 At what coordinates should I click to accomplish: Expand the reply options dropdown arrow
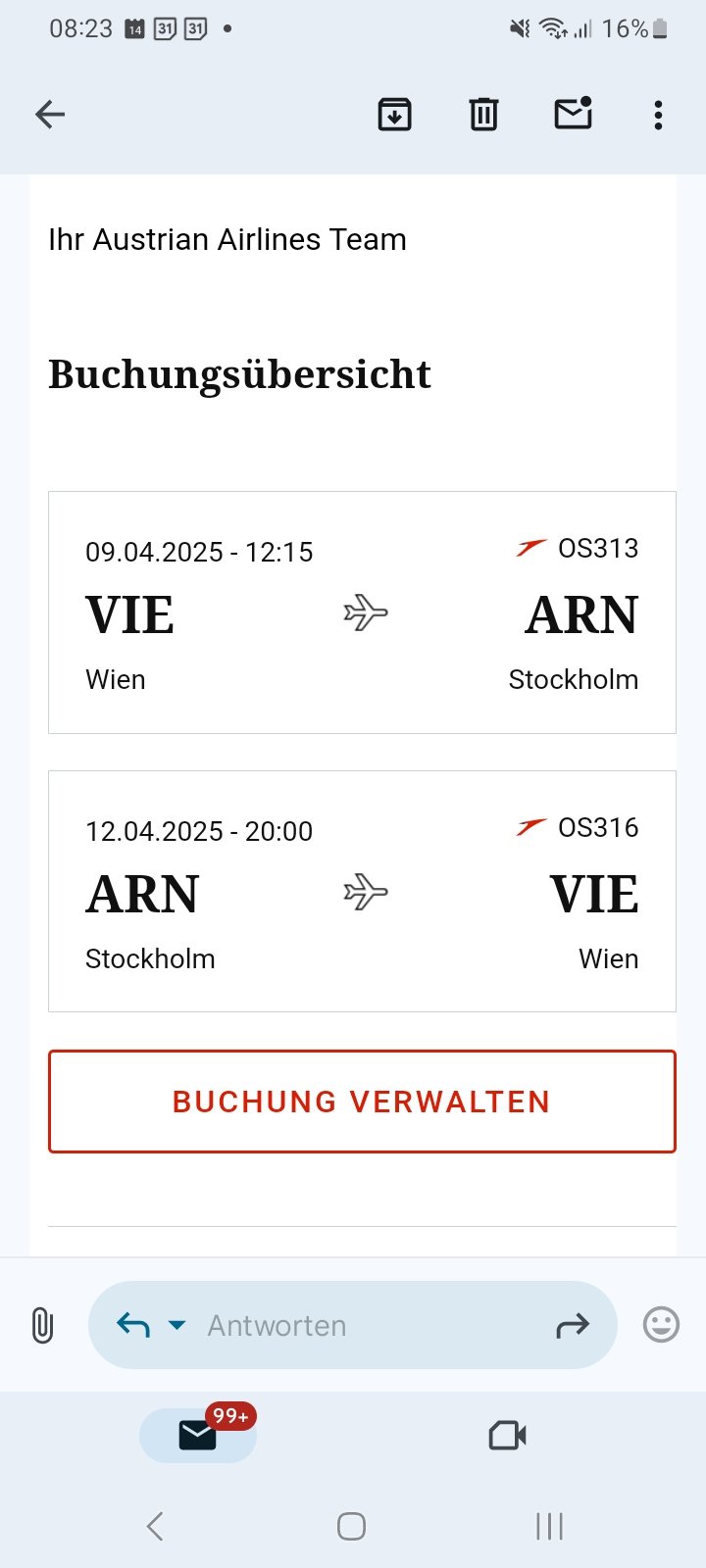pos(176,1325)
